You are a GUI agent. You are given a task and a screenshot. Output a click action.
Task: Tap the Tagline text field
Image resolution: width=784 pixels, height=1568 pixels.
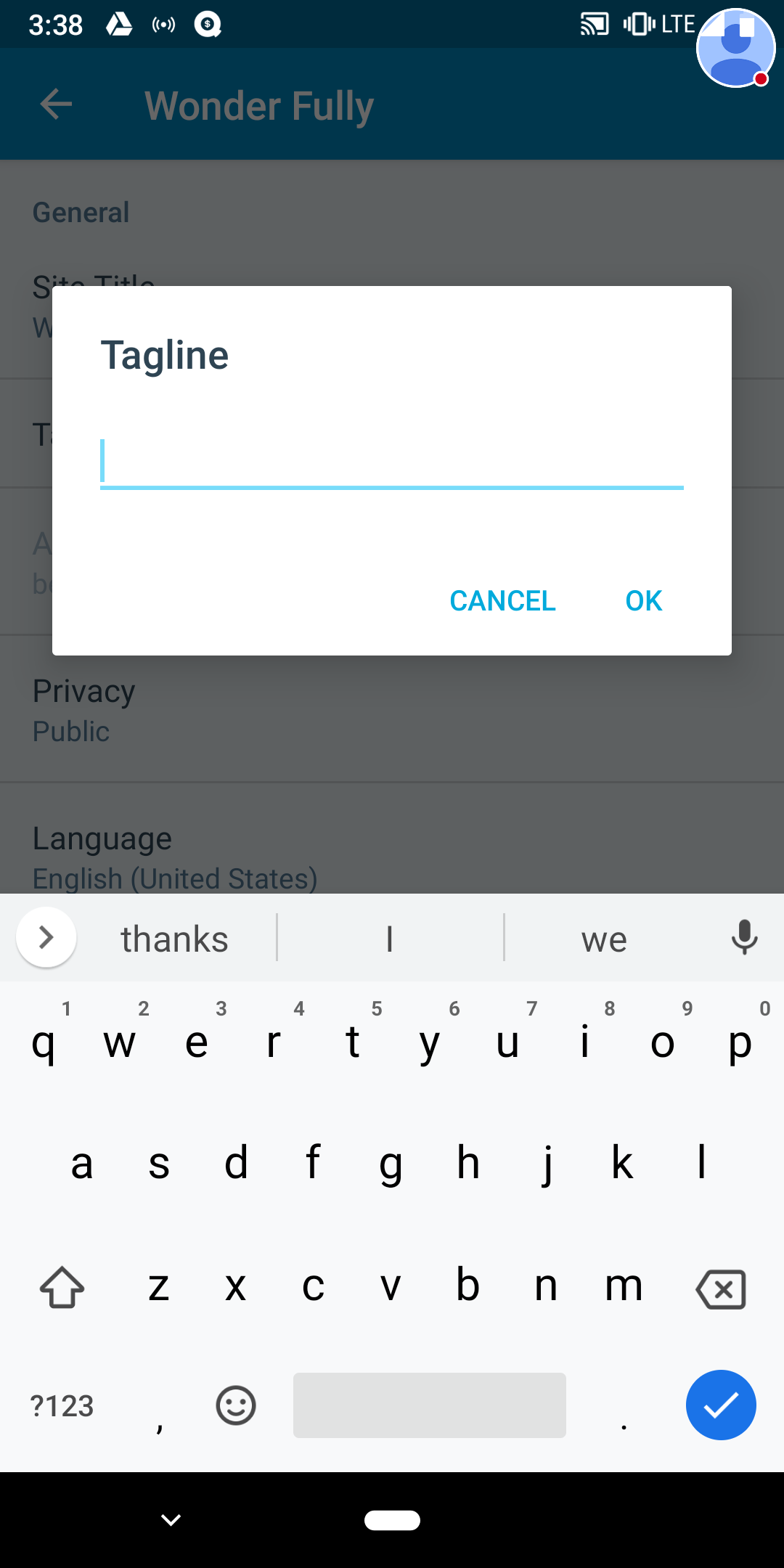coord(392,462)
